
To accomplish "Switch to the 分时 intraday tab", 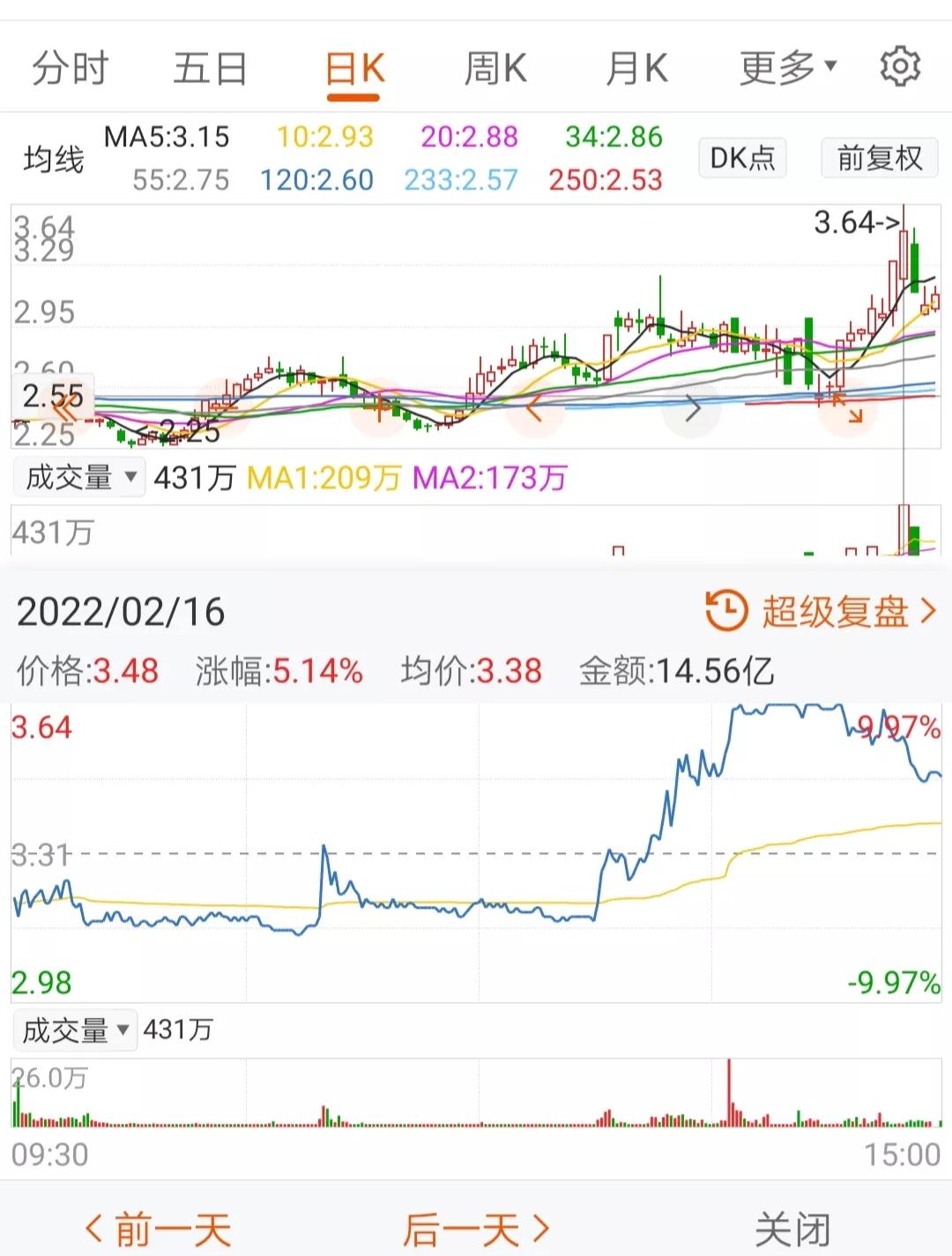I will pyautogui.click(x=71, y=67).
